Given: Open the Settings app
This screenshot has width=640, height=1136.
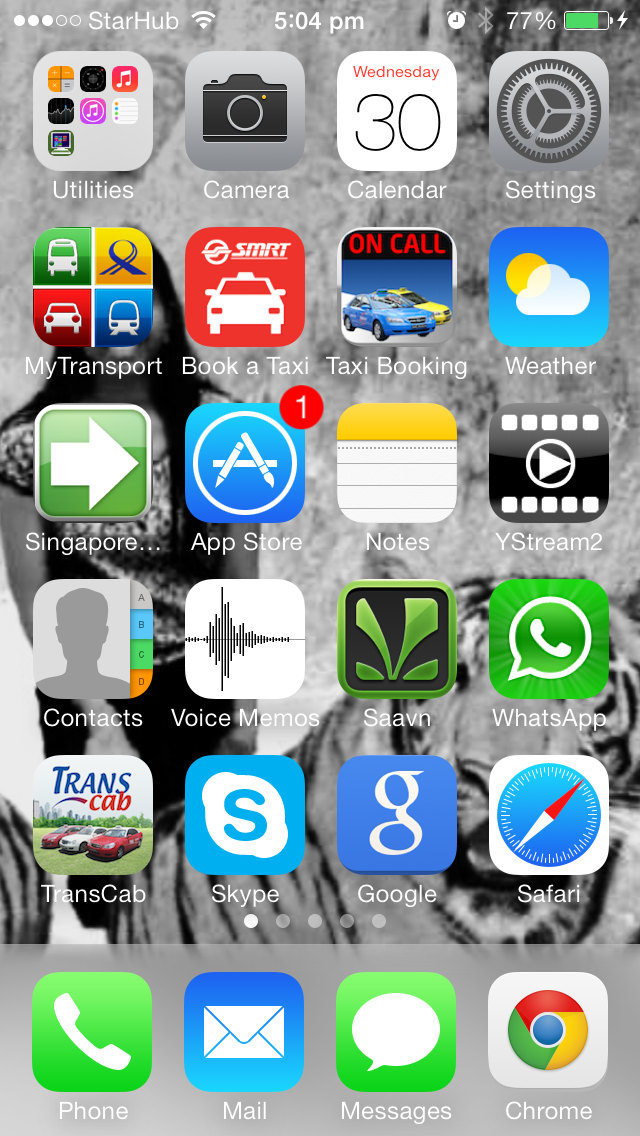Looking at the screenshot, I should point(549,111).
